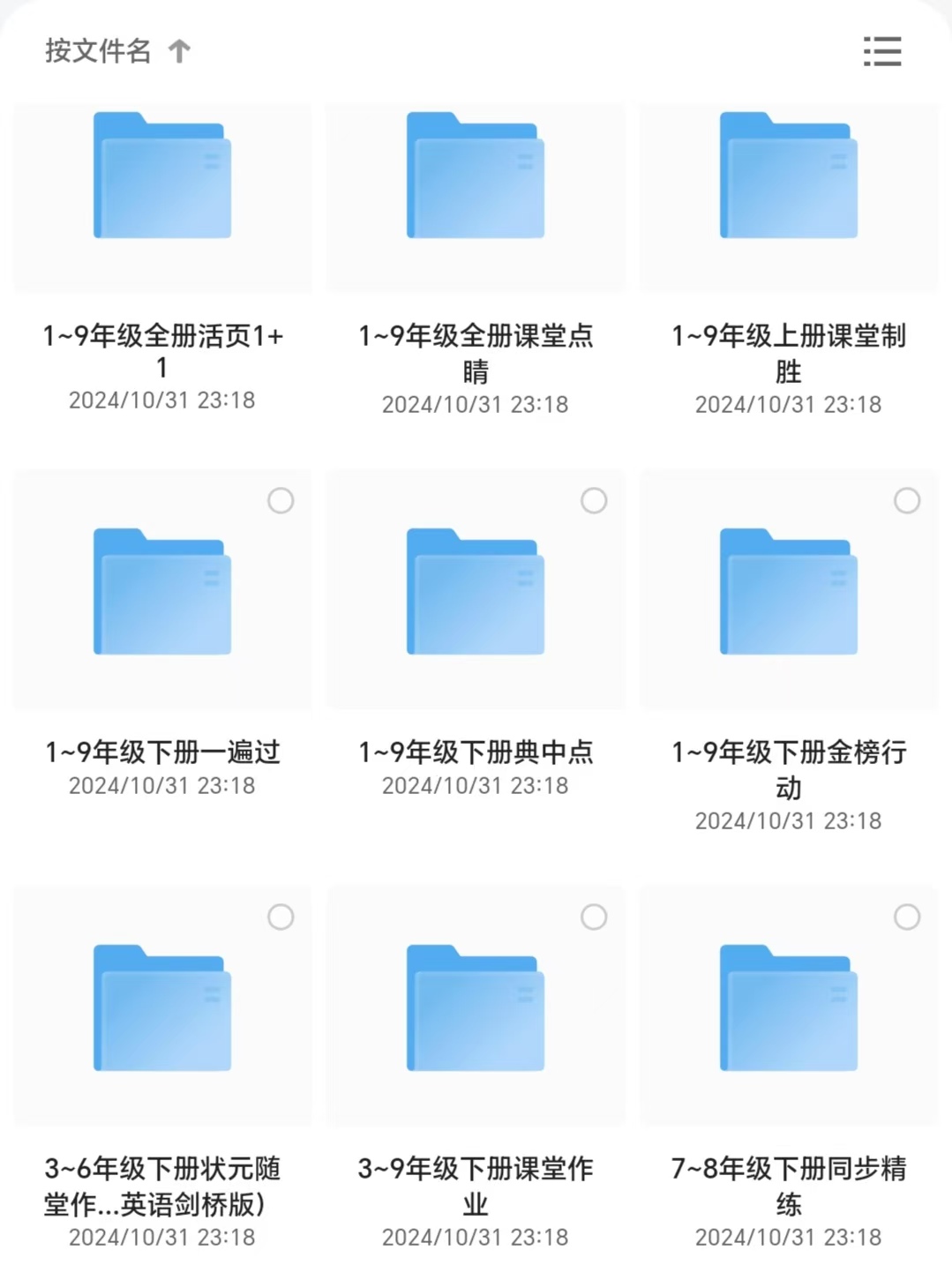Open folder 1~9年级全册活页1+1
Screen dimensions: 952x1288
(162, 176)
